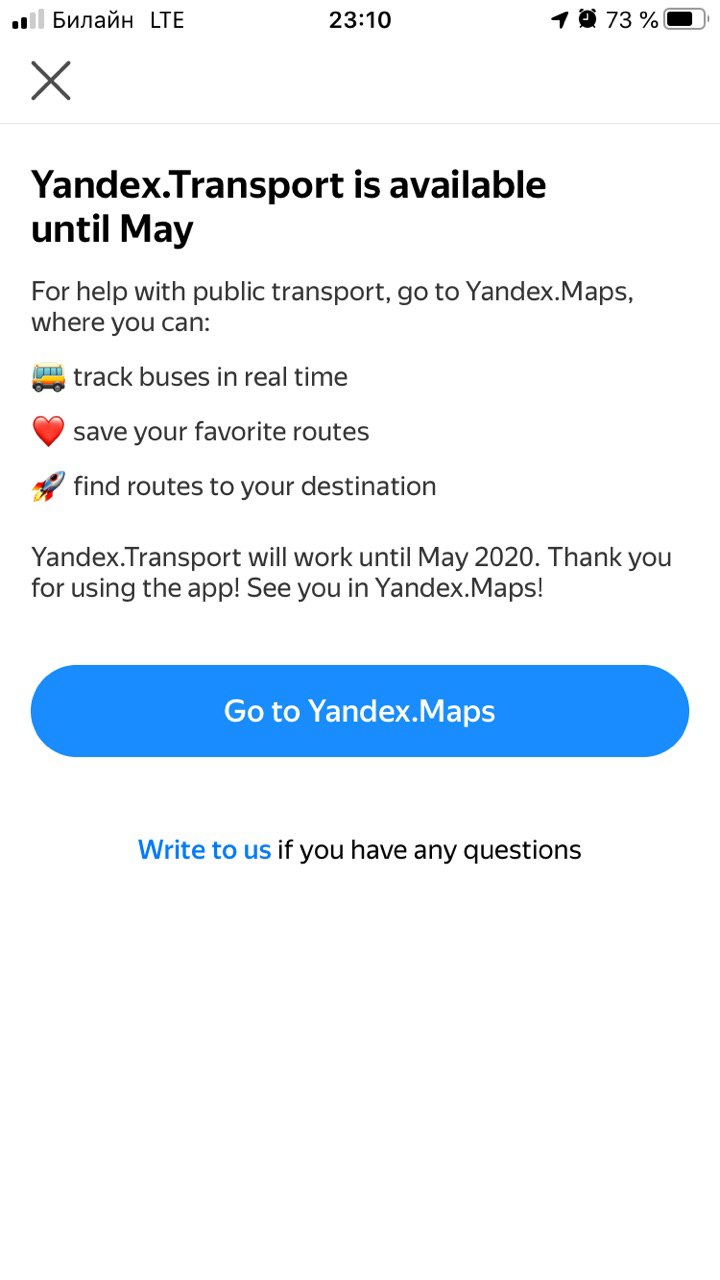Open the Write to us link

204,850
